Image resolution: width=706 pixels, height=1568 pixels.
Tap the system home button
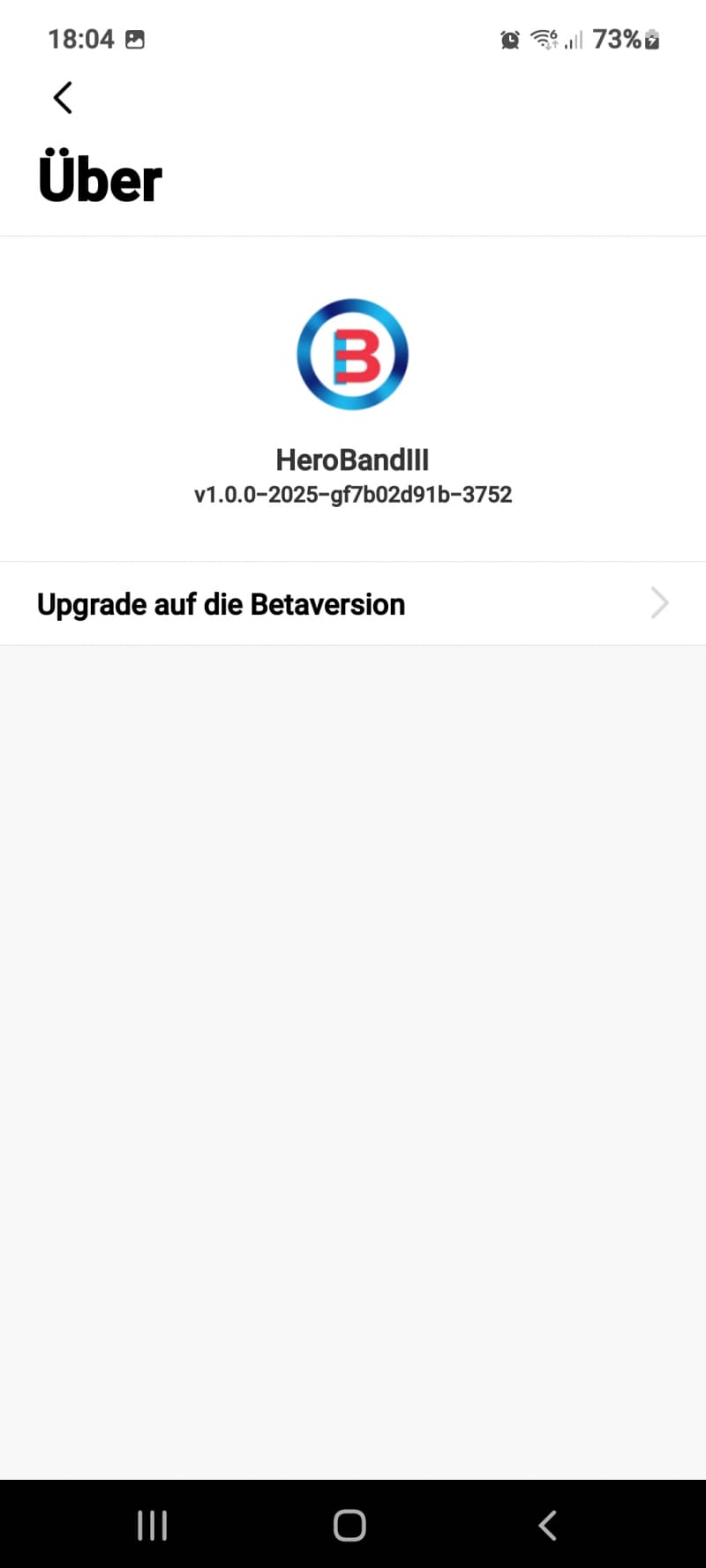pyautogui.click(x=349, y=1525)
